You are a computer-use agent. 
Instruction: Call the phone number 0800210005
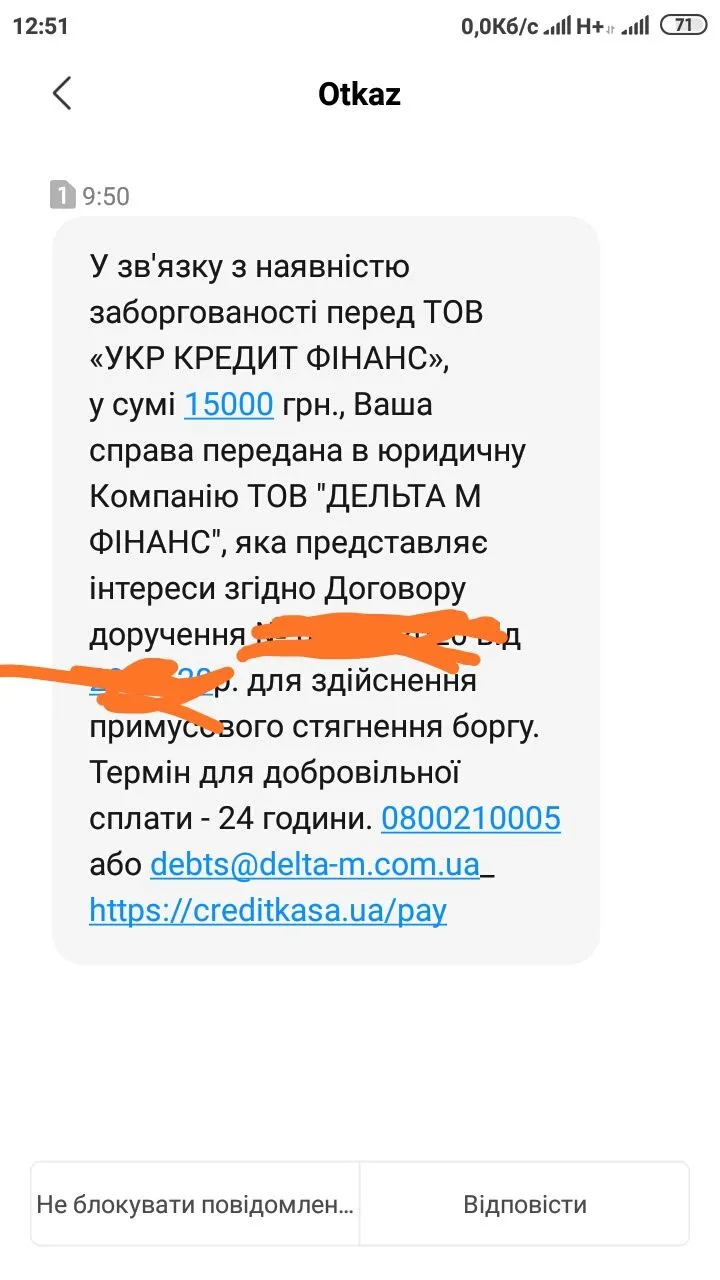pos(470,820)
